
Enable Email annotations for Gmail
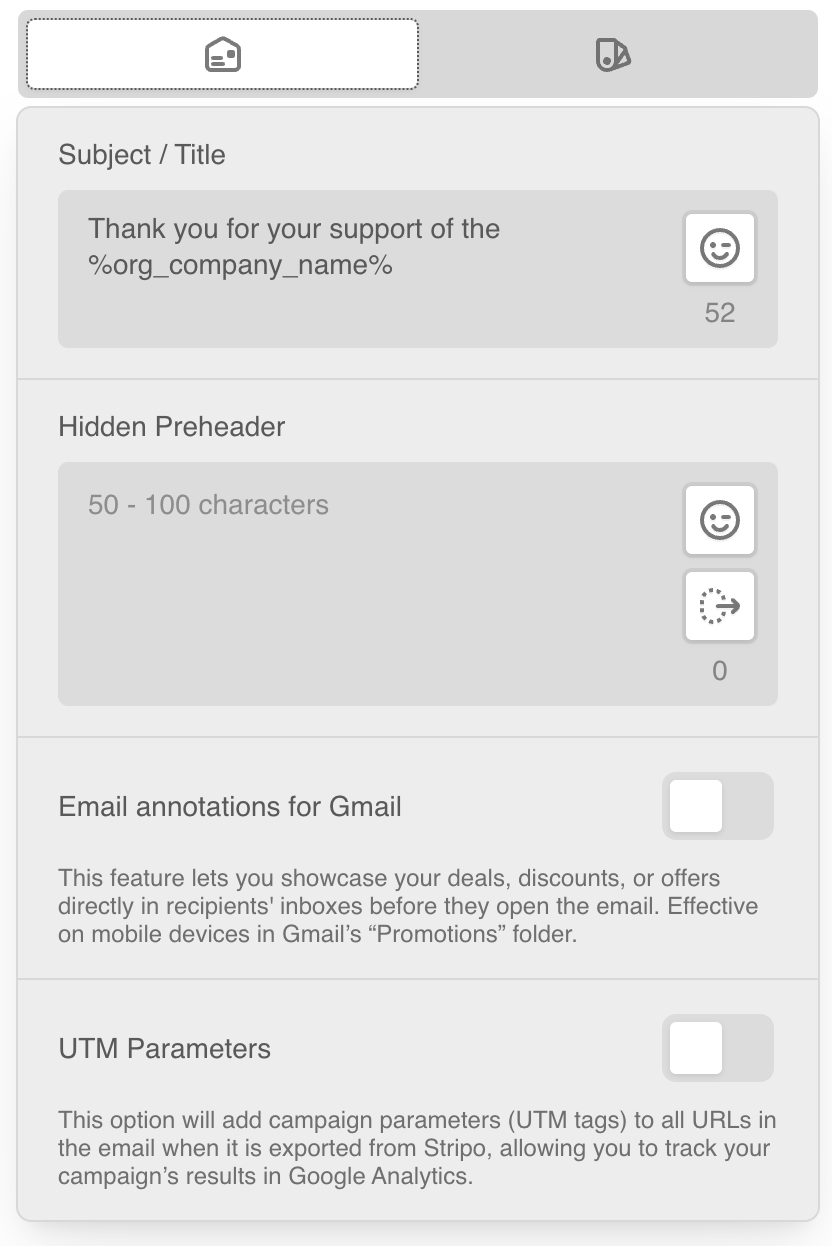(717, 806)
